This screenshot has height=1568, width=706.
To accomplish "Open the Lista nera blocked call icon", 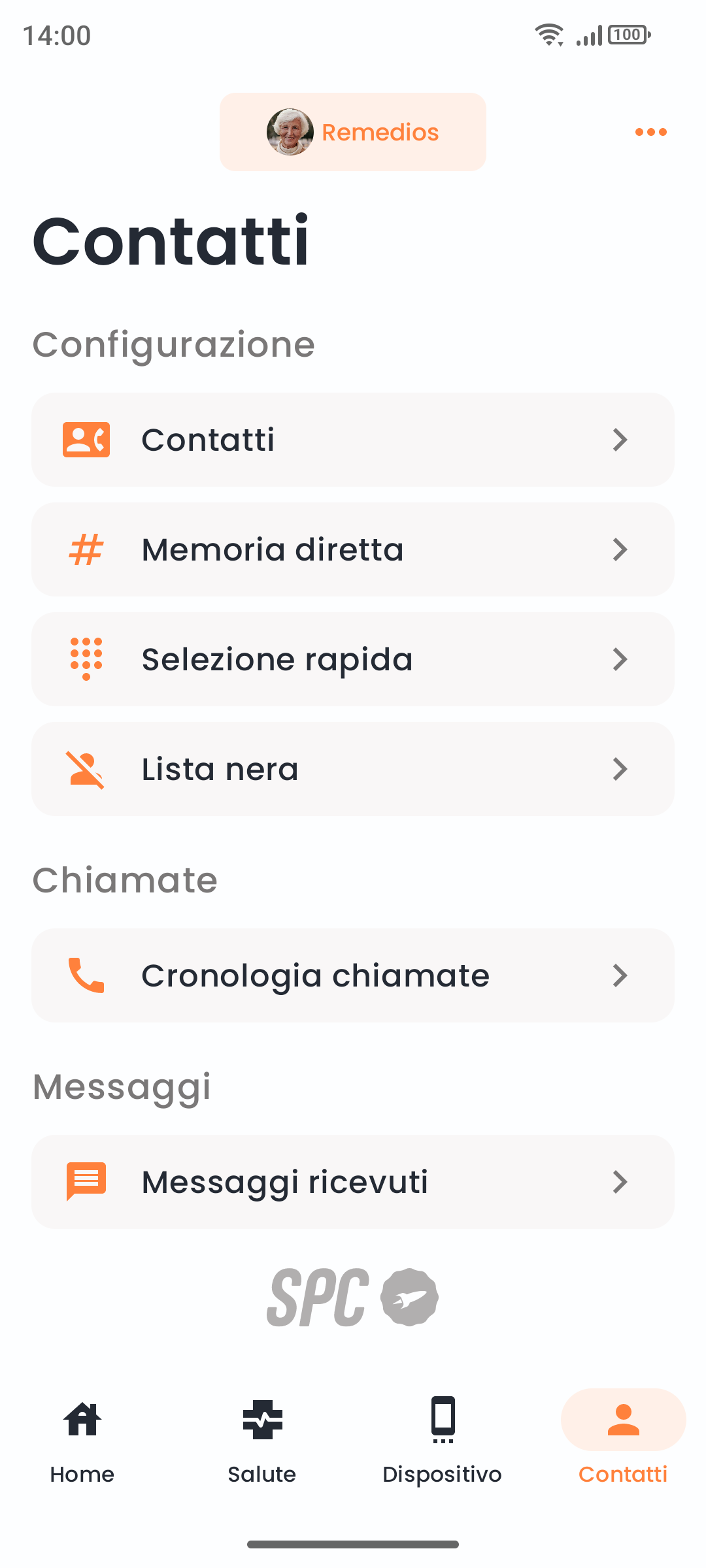I will point(86,769).
